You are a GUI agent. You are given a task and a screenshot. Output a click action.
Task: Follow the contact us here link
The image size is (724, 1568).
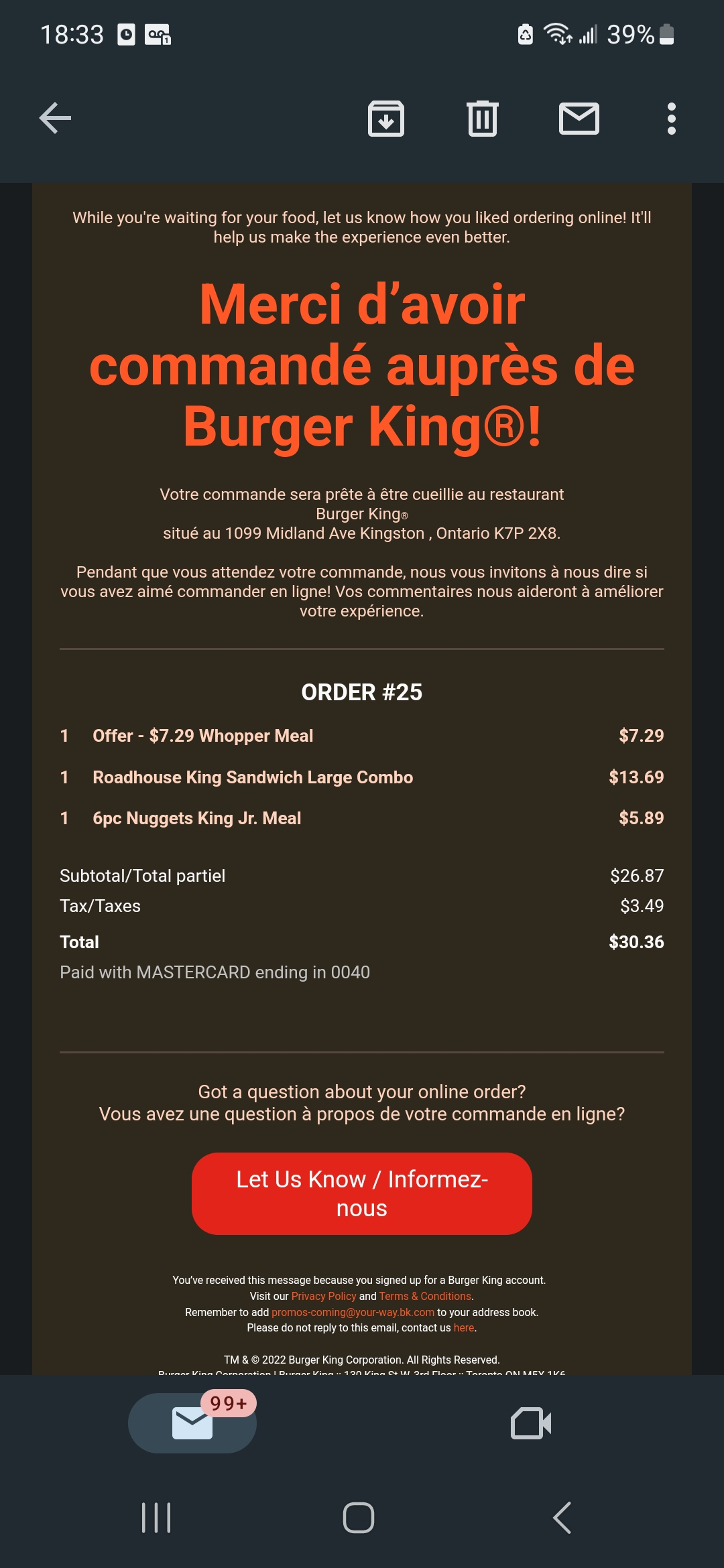464,1327
